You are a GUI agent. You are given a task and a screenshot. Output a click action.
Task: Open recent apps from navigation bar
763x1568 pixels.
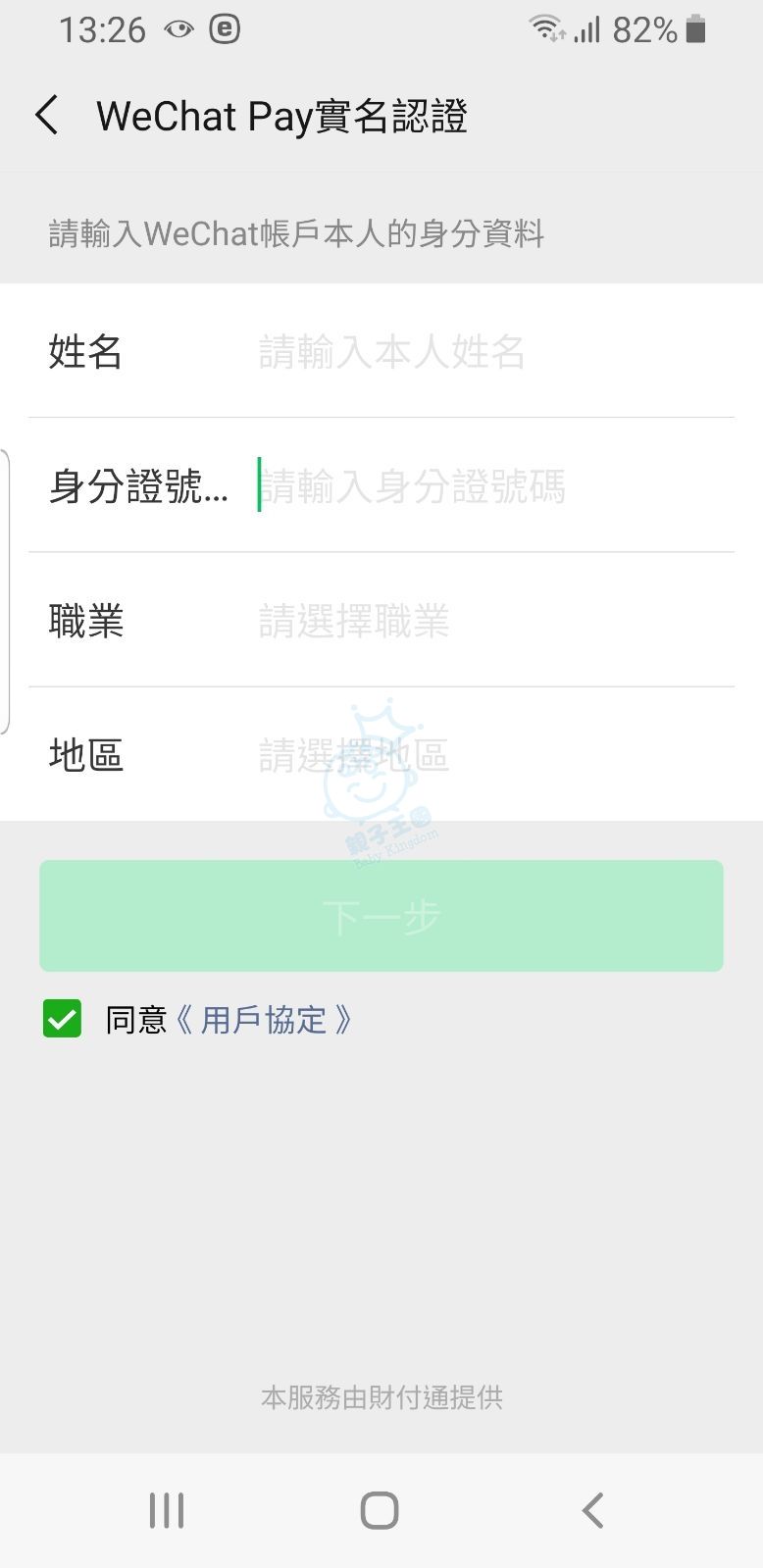coord(167,1510)
